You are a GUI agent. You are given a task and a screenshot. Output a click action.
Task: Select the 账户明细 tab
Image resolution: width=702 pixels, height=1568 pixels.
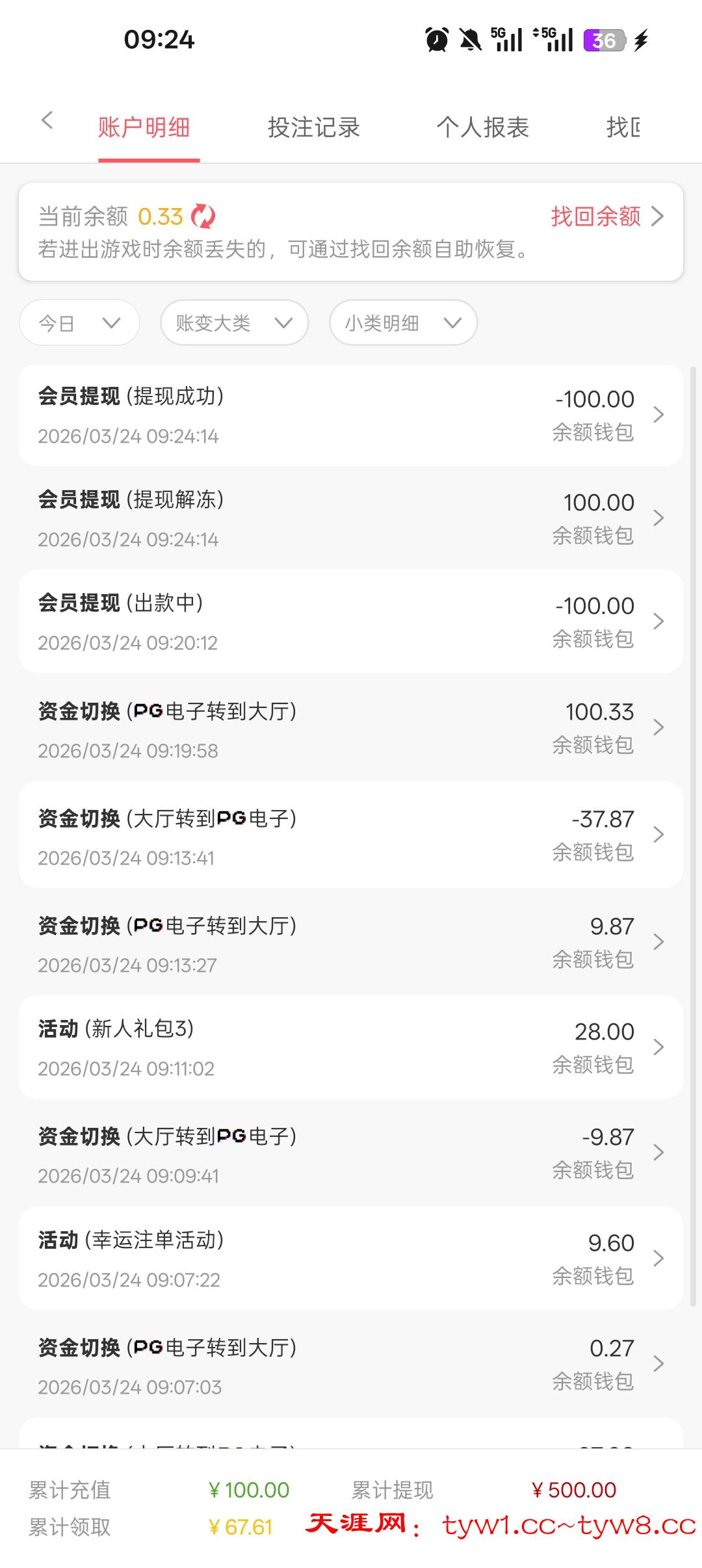click(x=144, y=127)
